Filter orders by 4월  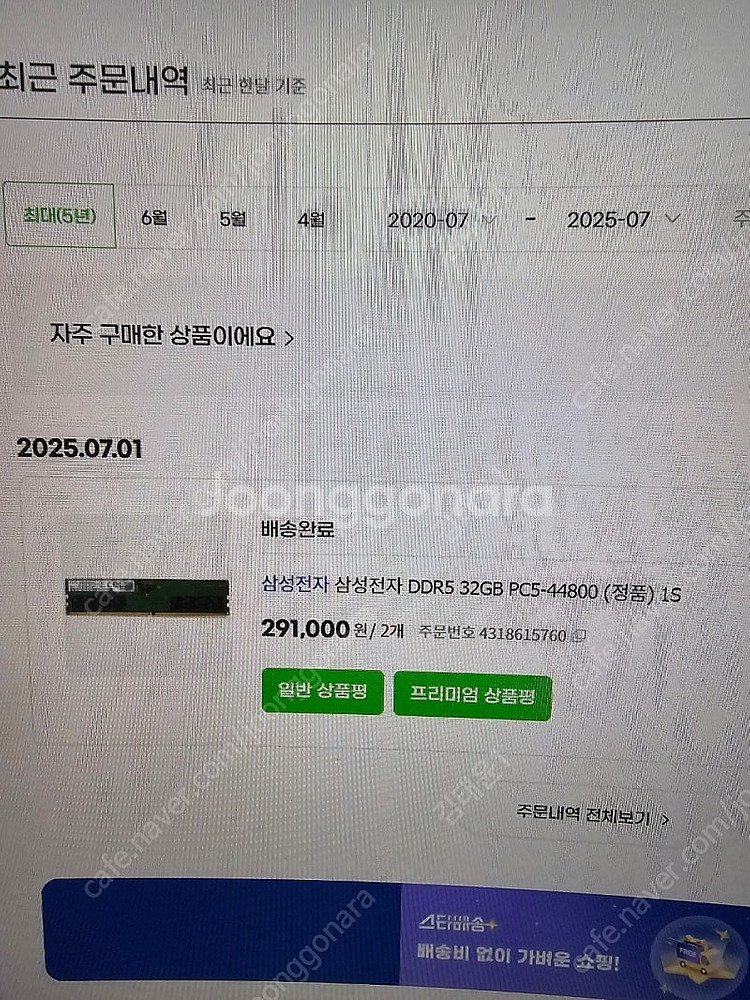(x=311, y=217)
